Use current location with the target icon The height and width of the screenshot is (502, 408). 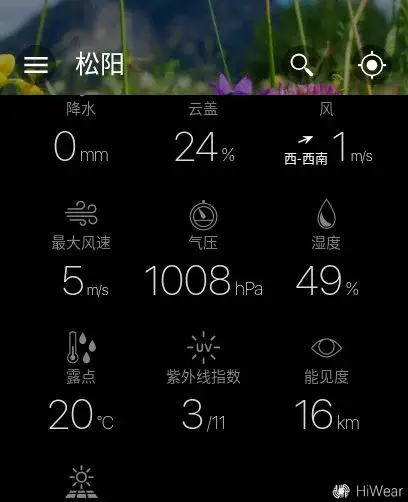tap(372, 65)
